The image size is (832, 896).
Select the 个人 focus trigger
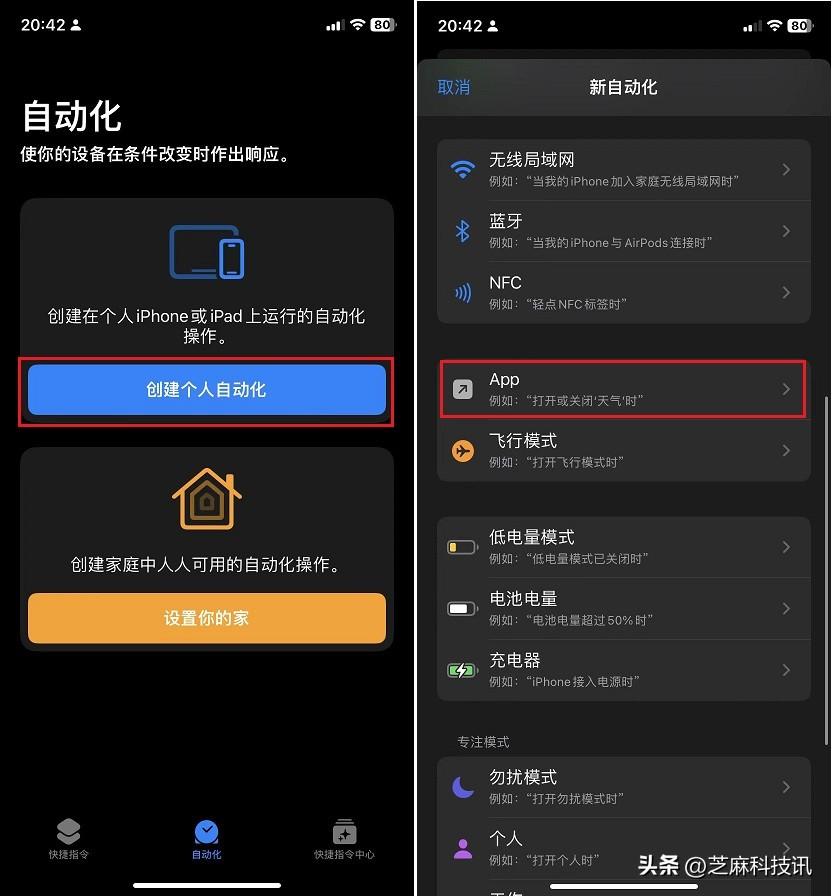pos(623,847)
